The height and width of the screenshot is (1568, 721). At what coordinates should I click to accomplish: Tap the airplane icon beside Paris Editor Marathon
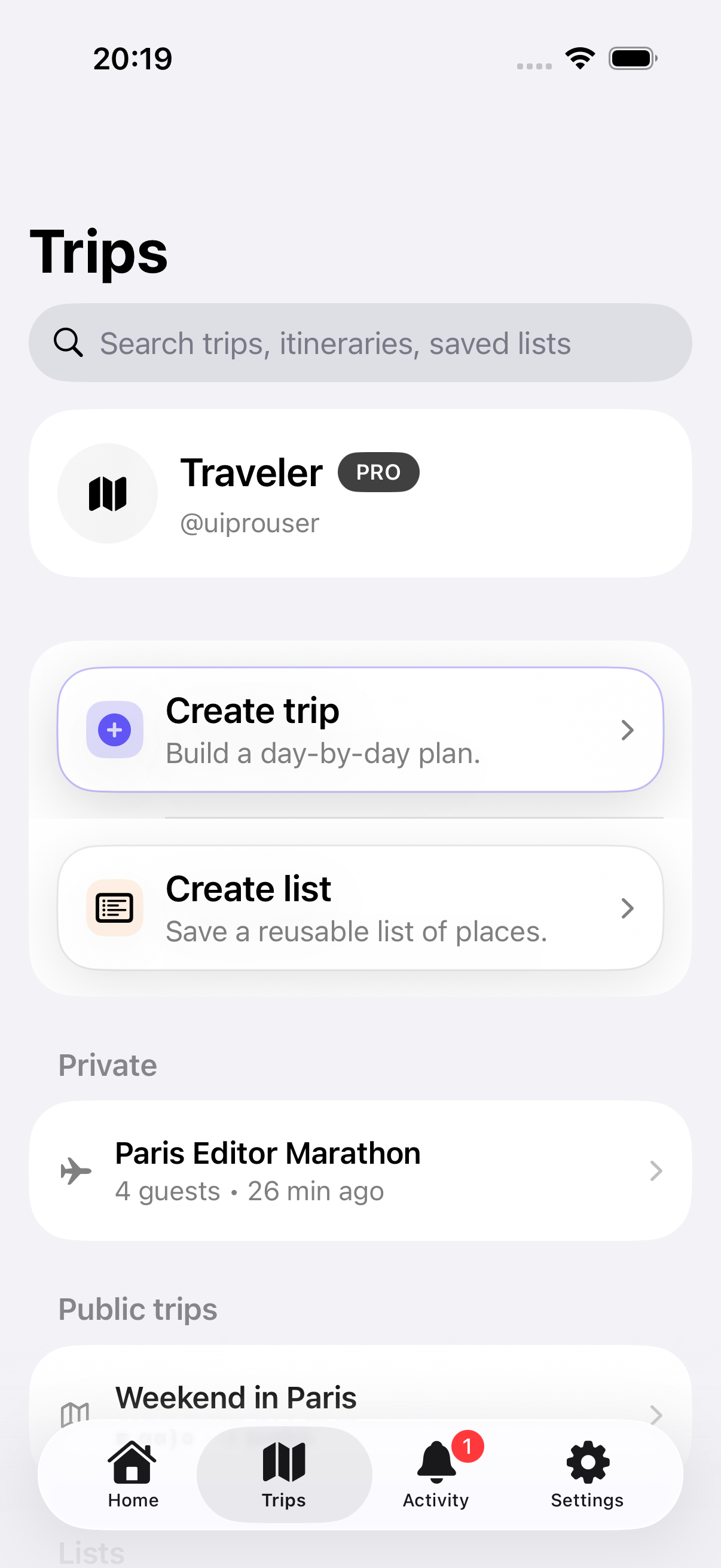point(77,1169)
